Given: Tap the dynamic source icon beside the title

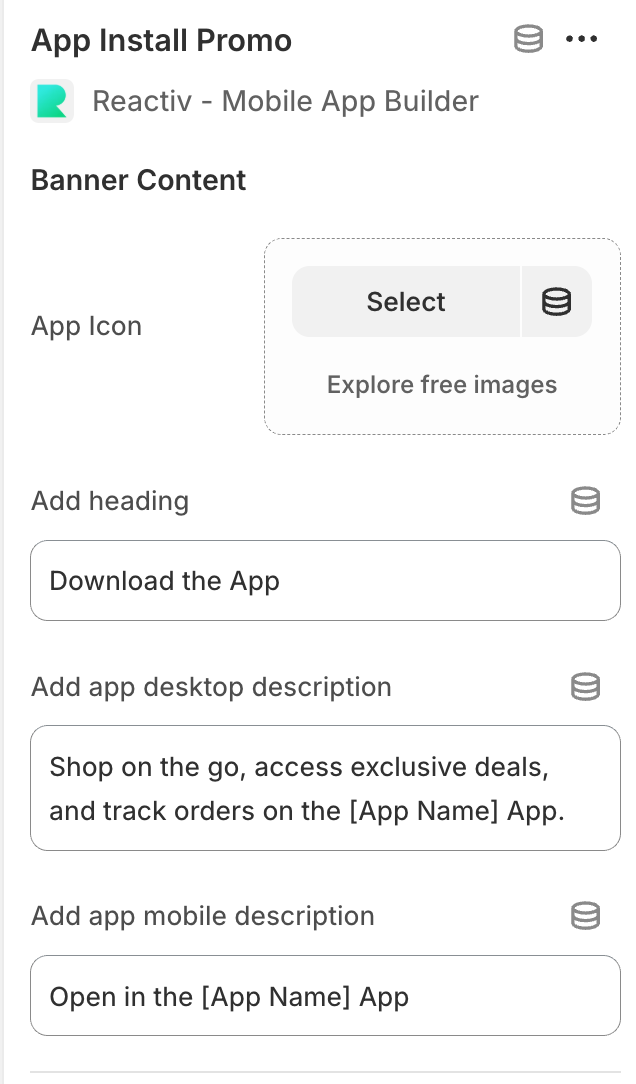Looking at the screenshot, I should pyautogui.click(x=528, y=40).
